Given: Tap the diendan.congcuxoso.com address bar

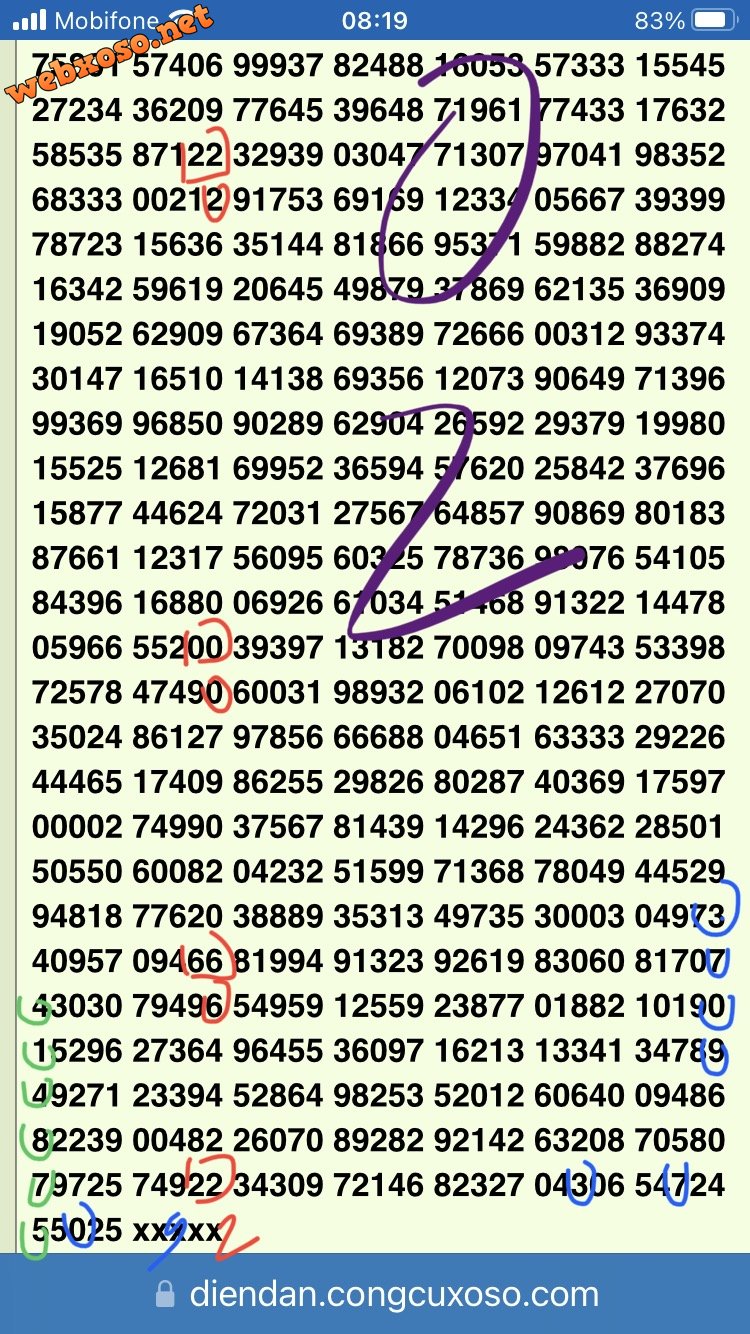Looking at the screenshot, I should click(x=378, y=1295).
